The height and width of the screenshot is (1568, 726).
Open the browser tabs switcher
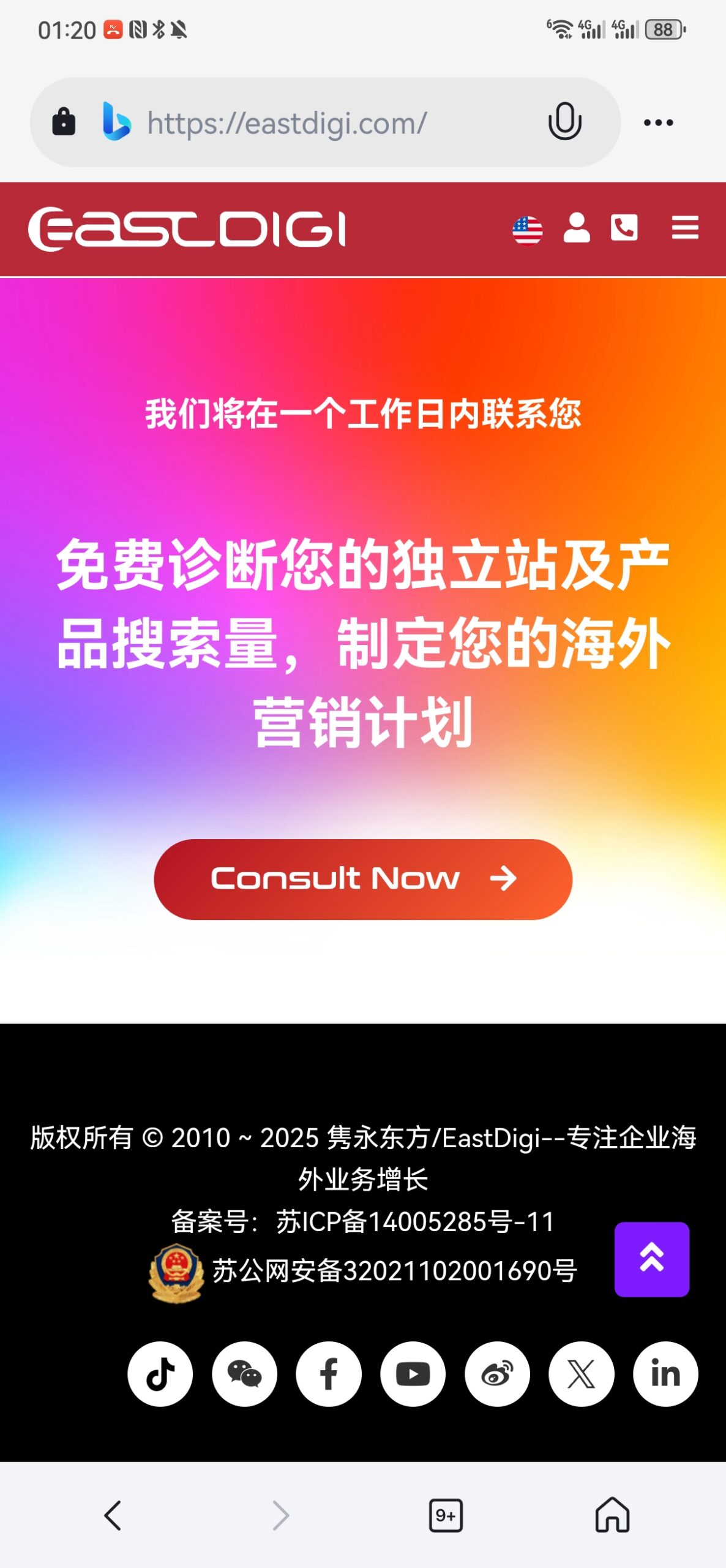(x=446, y=1515)
